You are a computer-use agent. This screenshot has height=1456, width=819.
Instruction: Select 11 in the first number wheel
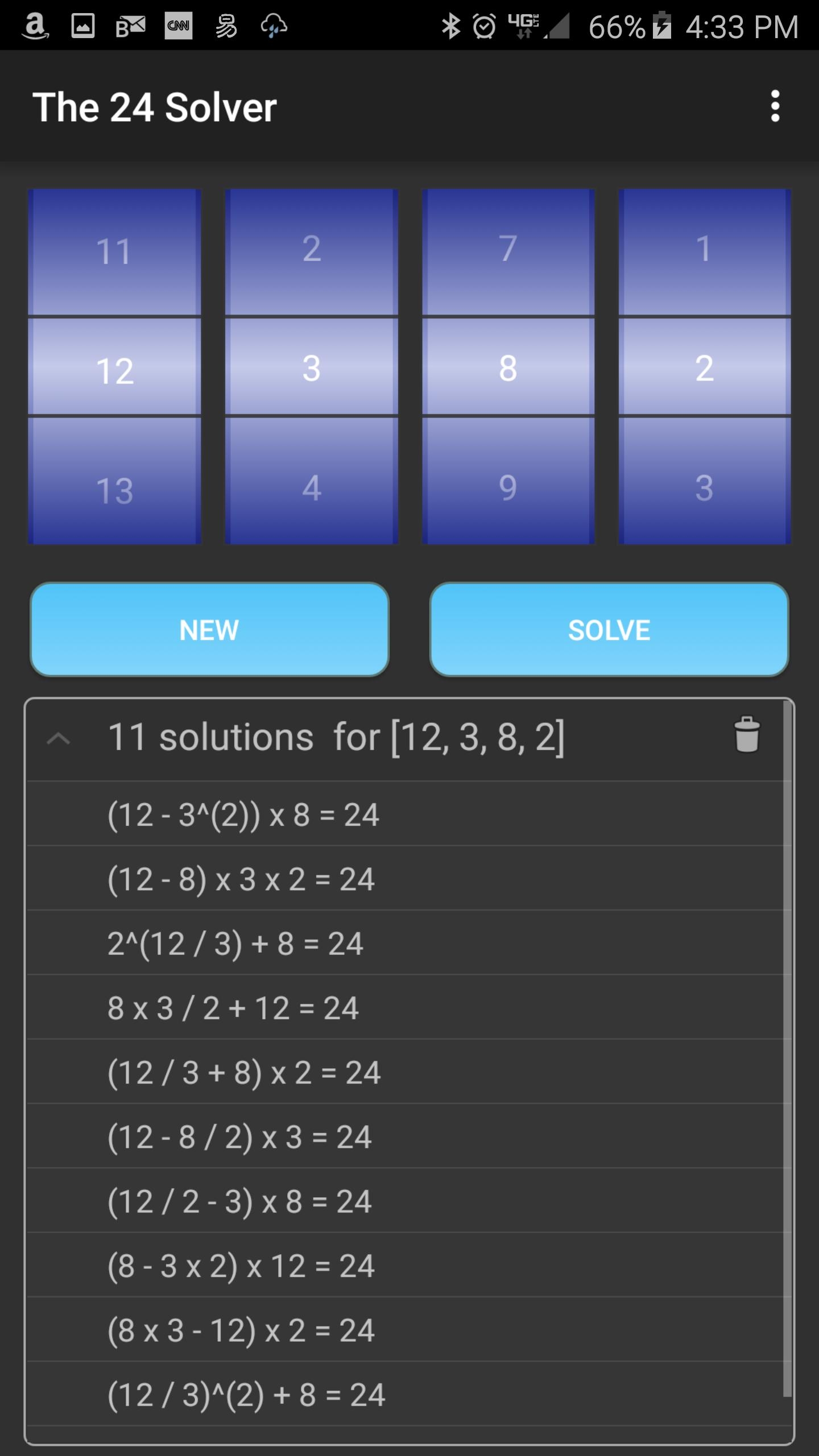[114, 252]
